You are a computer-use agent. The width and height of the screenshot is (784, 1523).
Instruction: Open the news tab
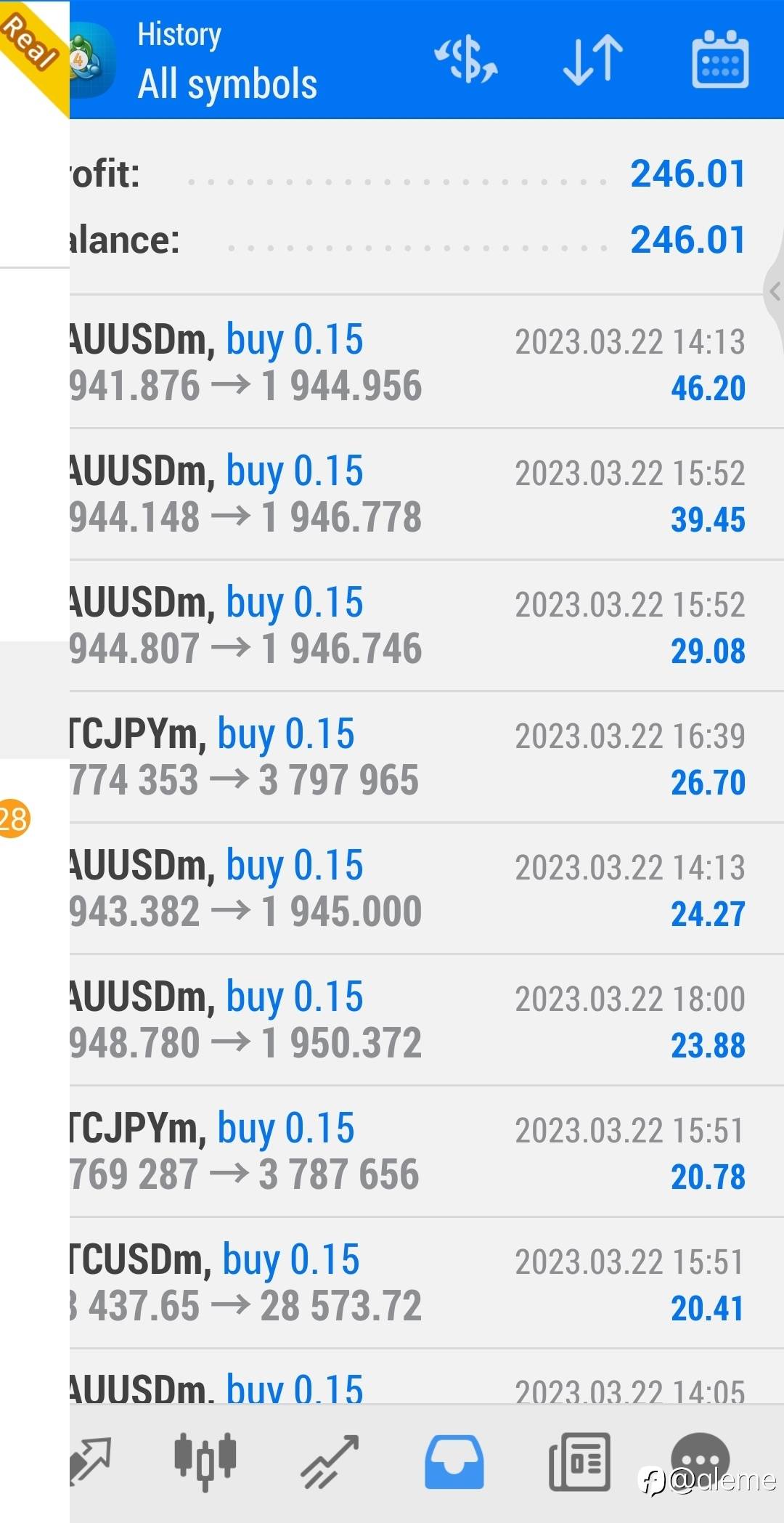(x=579, y=1461)
